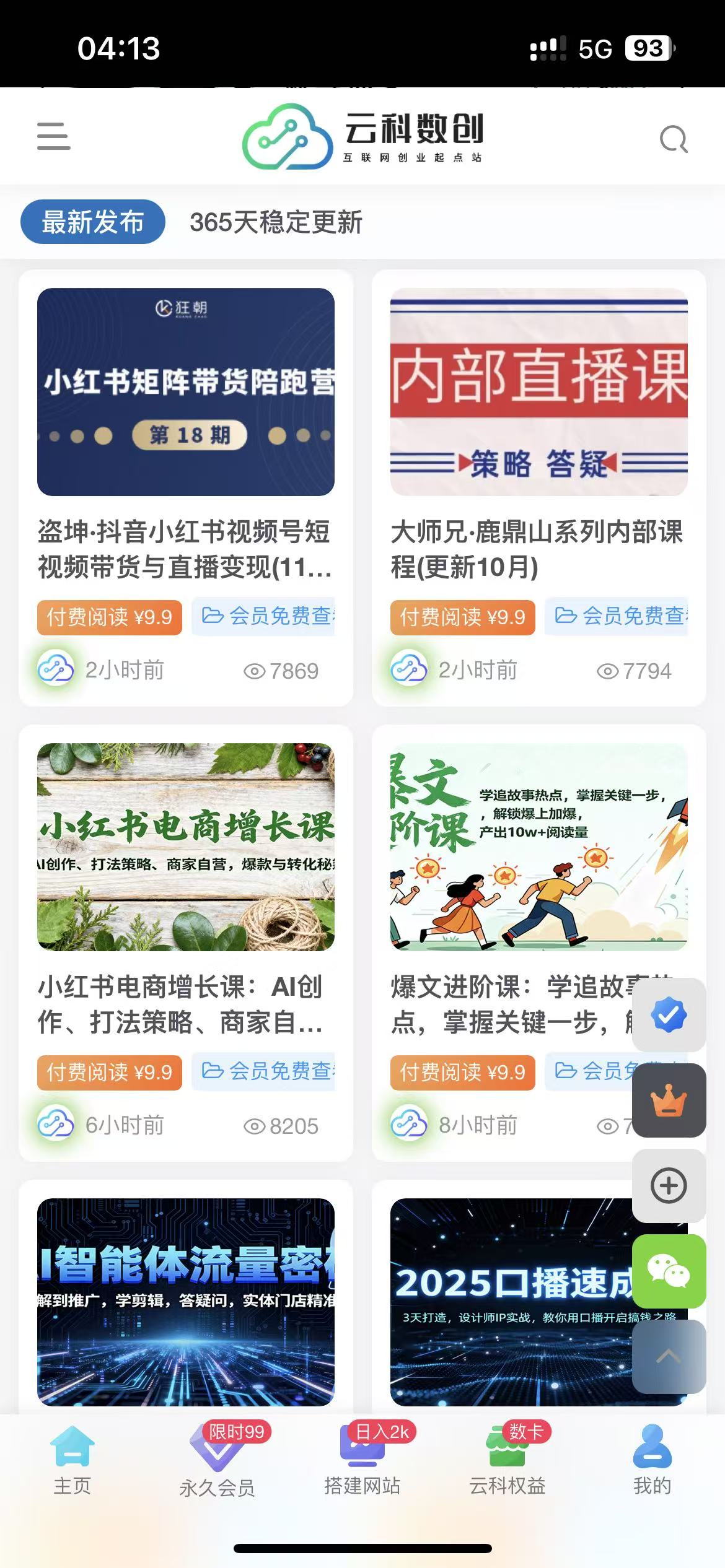
Task: Switch to 365天稳定更新 tab
Action: [276, 222]
